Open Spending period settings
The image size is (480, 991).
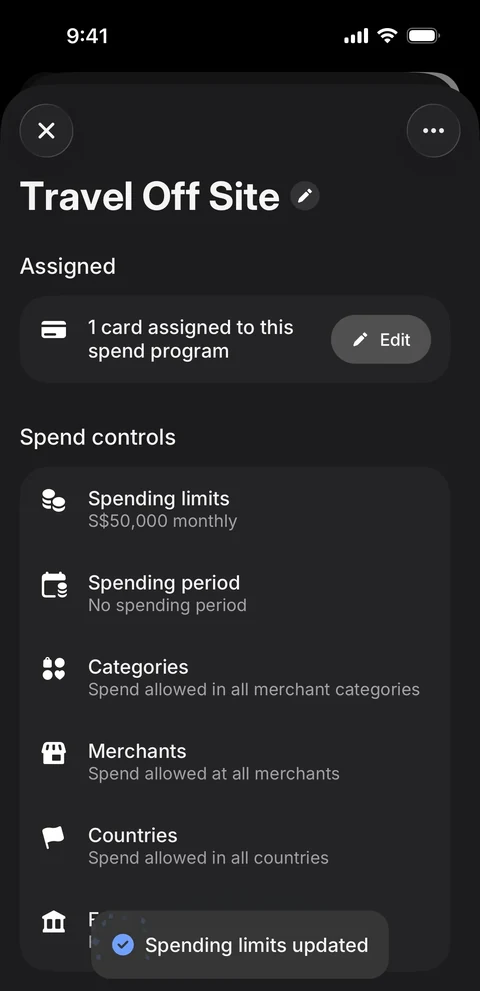(x=235, y=593)
